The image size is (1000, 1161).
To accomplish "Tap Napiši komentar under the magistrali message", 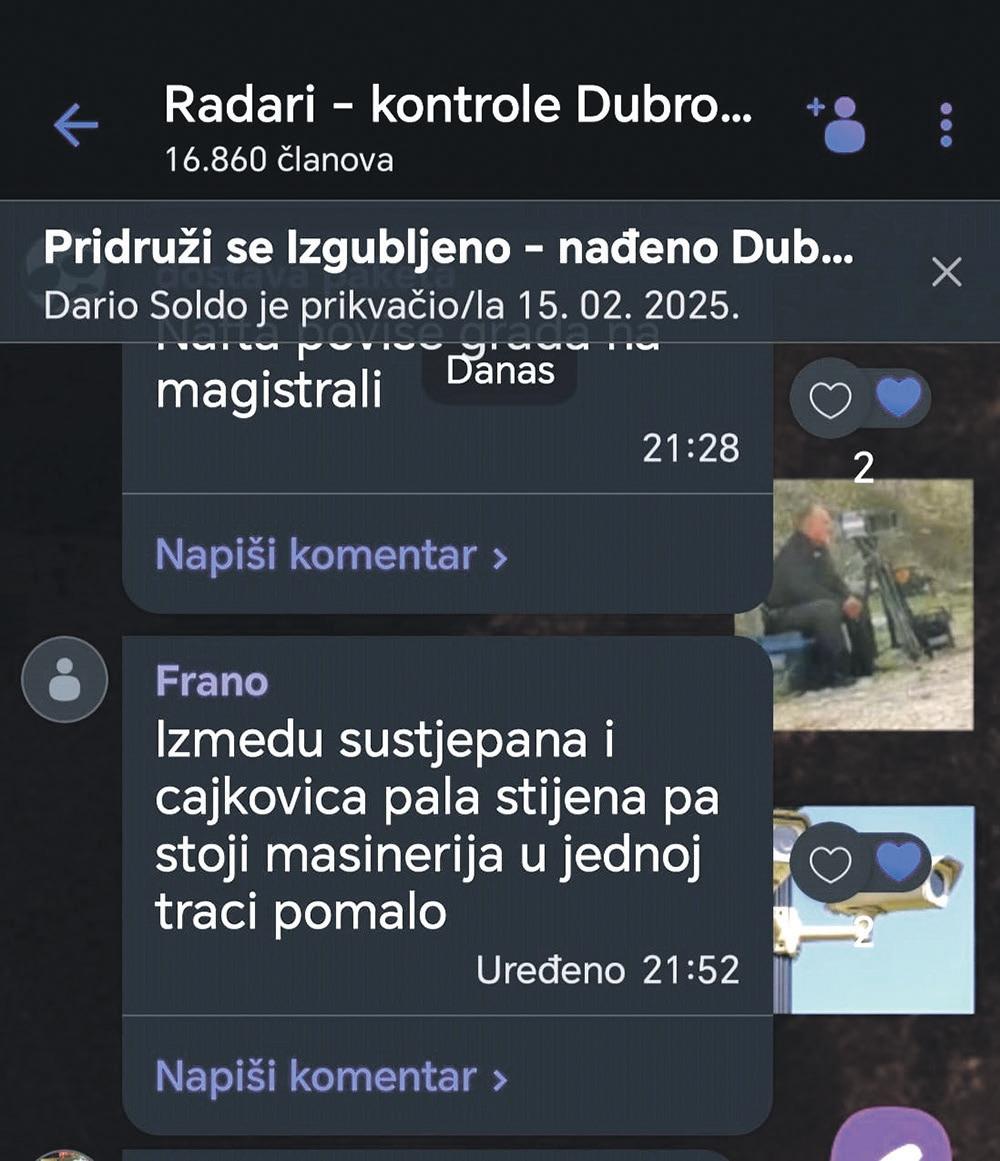I will pyautogui.click(x=332, y=555).
